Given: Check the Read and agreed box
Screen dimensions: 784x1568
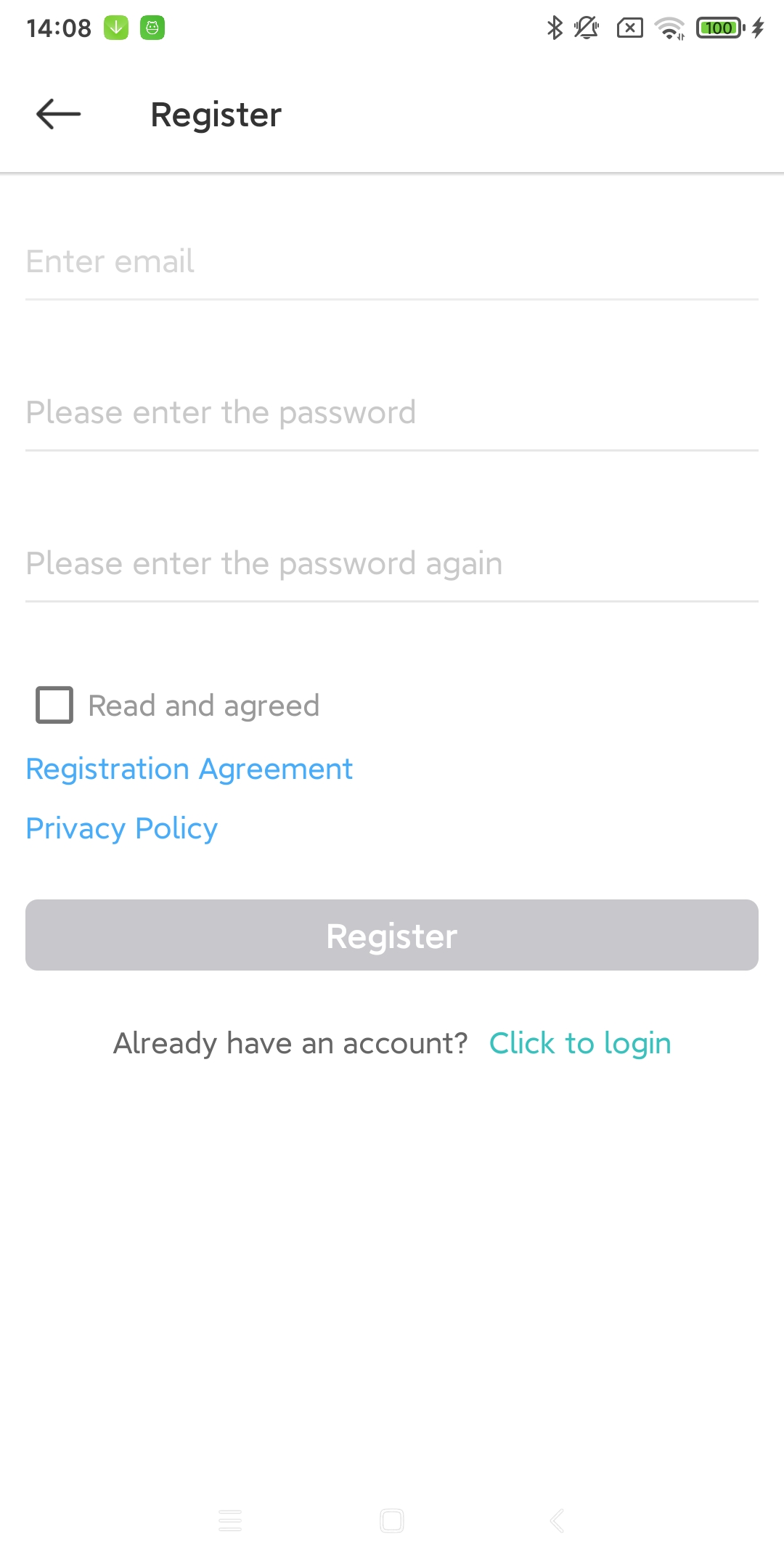Looking at the screenshot, I should tap(54, 705).
